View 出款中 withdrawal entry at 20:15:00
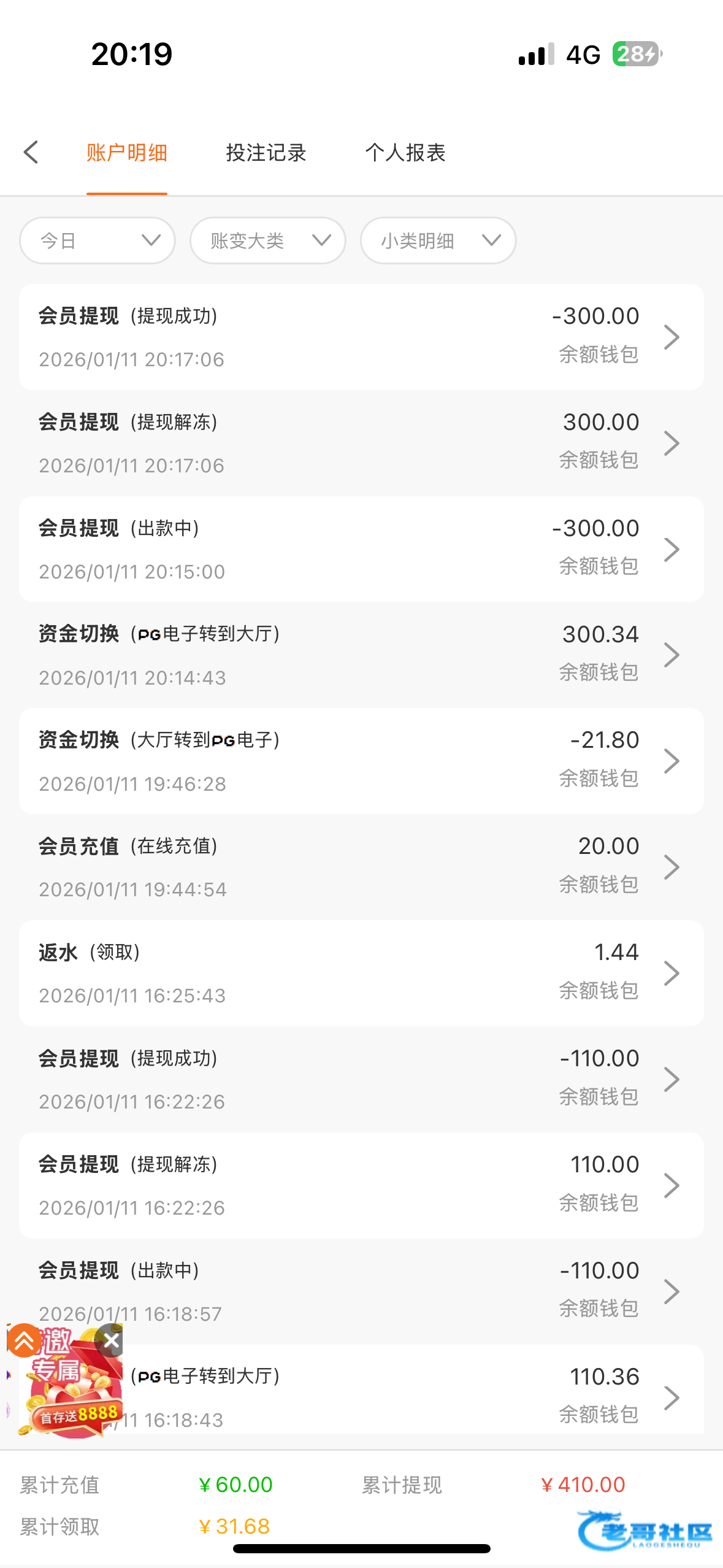 (x=361, y=549)
